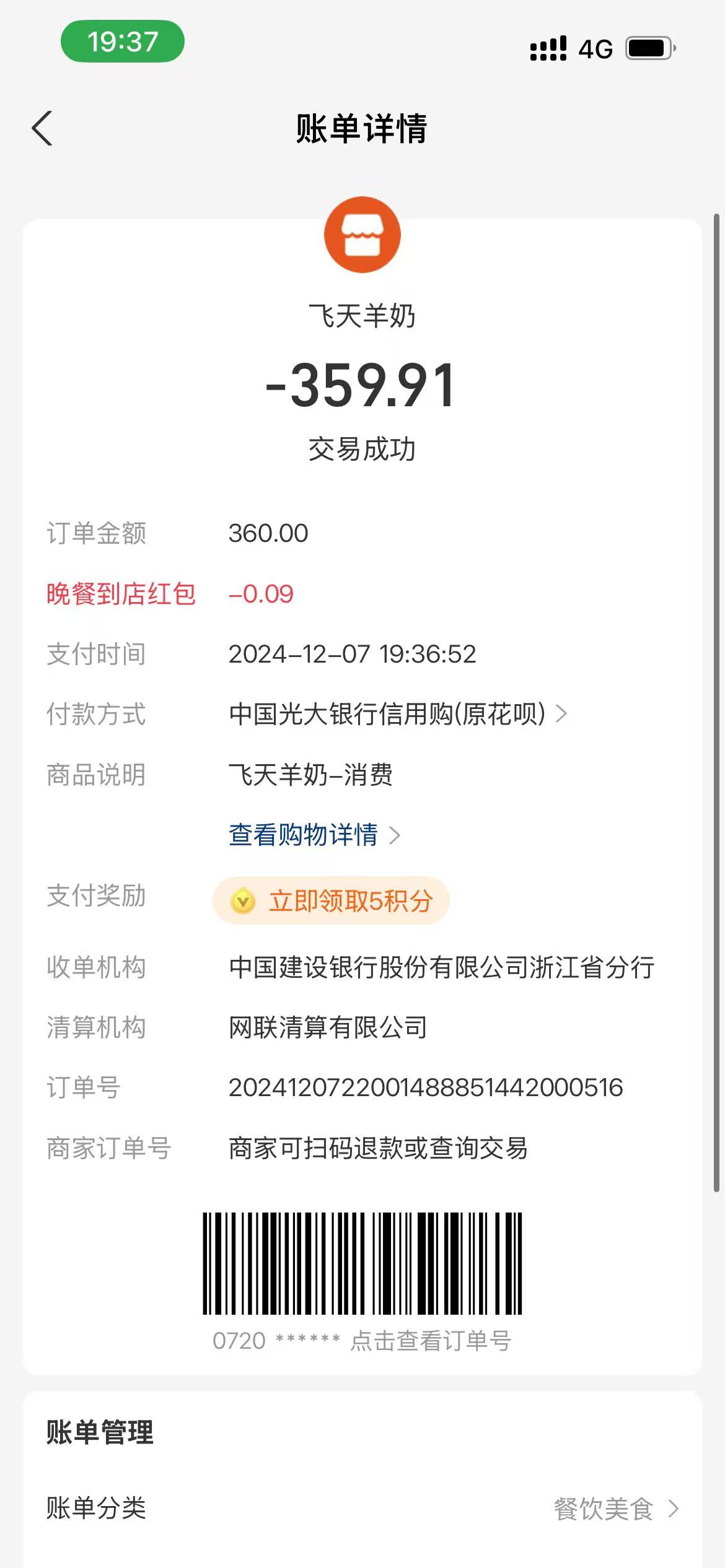Viewport: 725px width, 1568px height.
Task: Open the 飞天羊奶 merchant icon
Action: point(362,235)
